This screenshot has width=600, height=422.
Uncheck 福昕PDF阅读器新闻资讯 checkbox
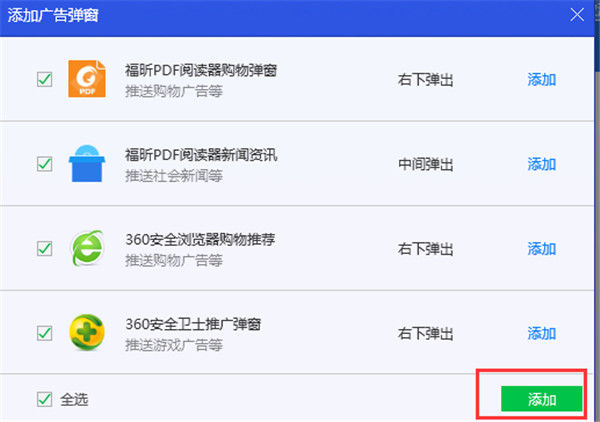[44, 163]
